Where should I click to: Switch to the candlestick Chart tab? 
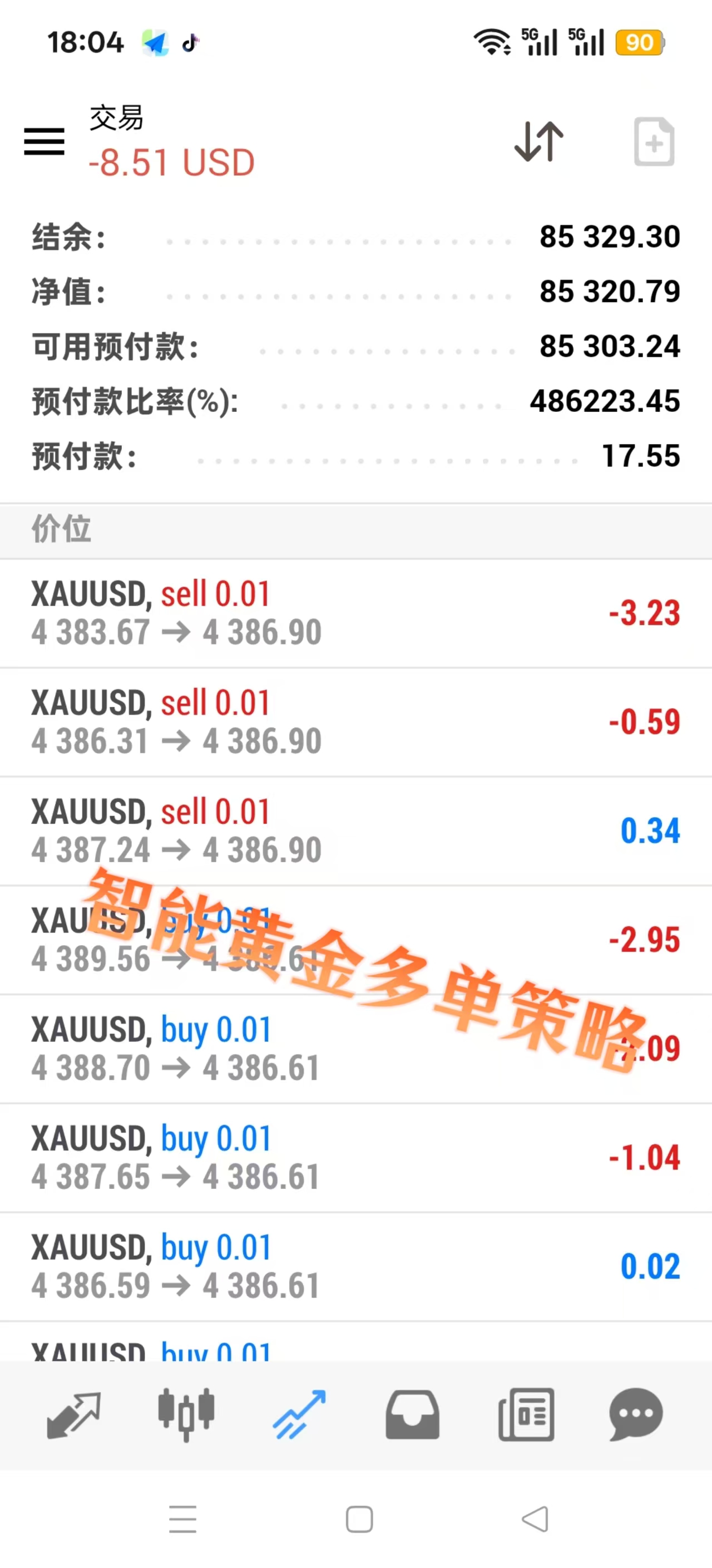[x=186, y=1414]
